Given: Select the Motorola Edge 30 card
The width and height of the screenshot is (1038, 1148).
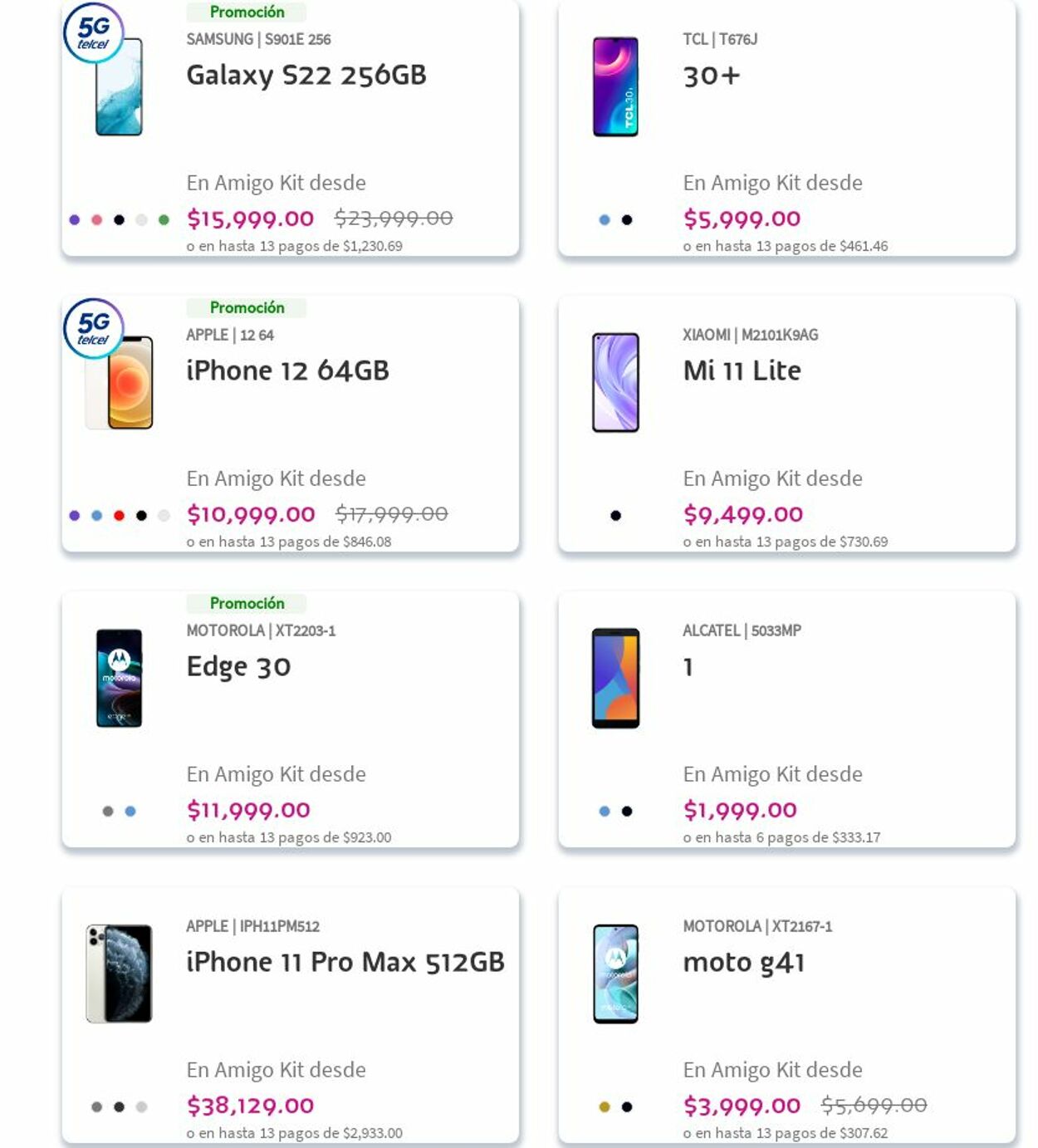Looking at the screenshot, I should click(238, 666).
